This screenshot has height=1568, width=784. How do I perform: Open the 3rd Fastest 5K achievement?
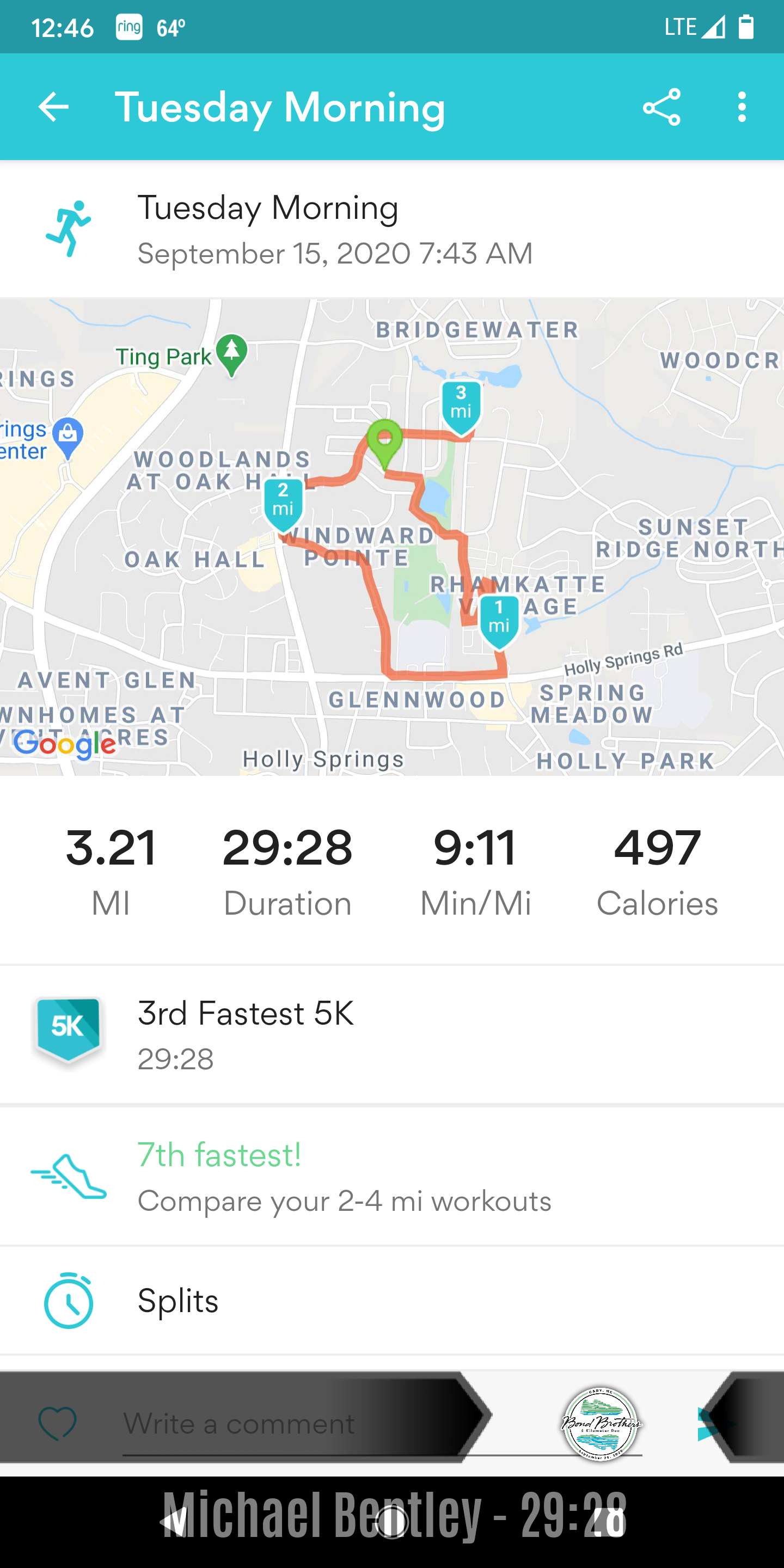[392, 1035]
